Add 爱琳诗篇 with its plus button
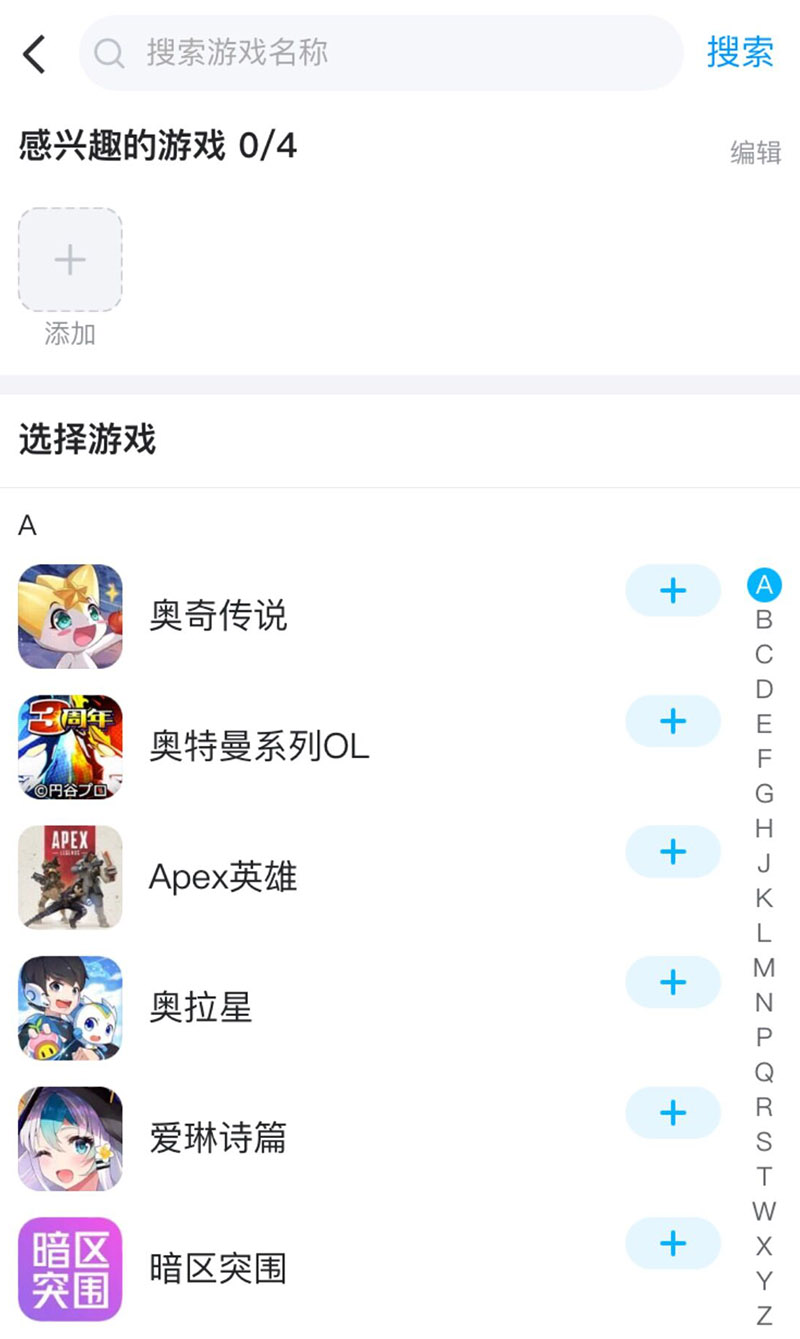Viewport: 800px width, 1339px height. tap(673, 1113)
